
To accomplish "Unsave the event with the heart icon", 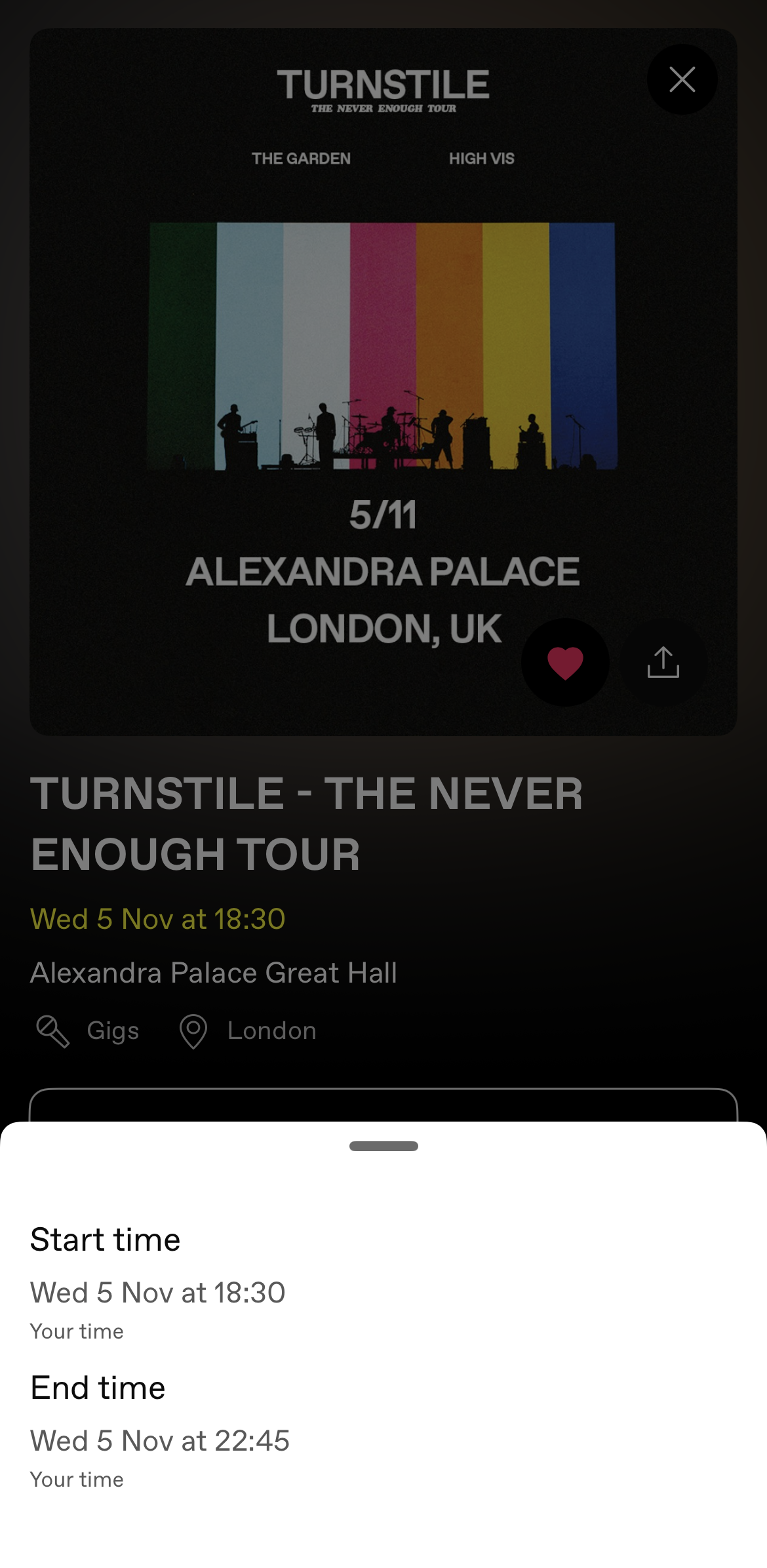I will point(565,662).
